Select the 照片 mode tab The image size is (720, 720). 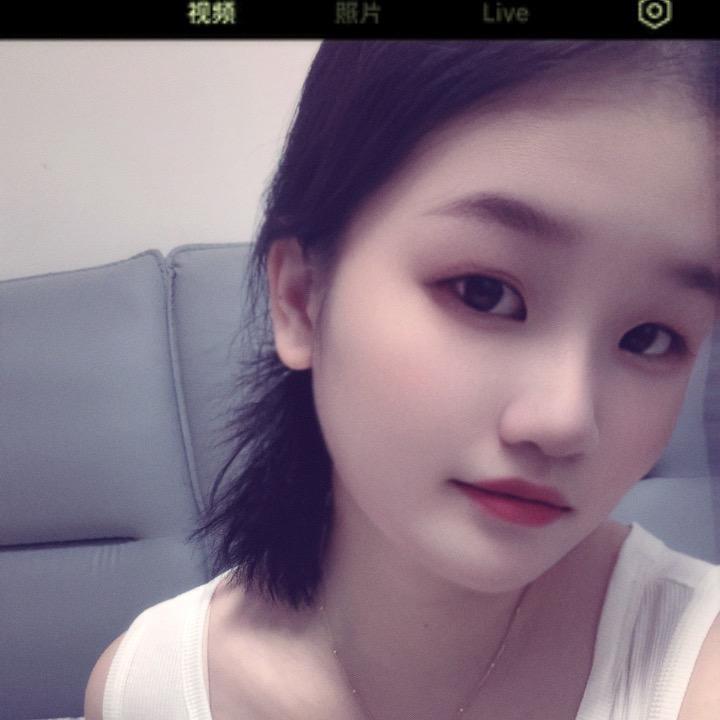[x=357, y=13]
